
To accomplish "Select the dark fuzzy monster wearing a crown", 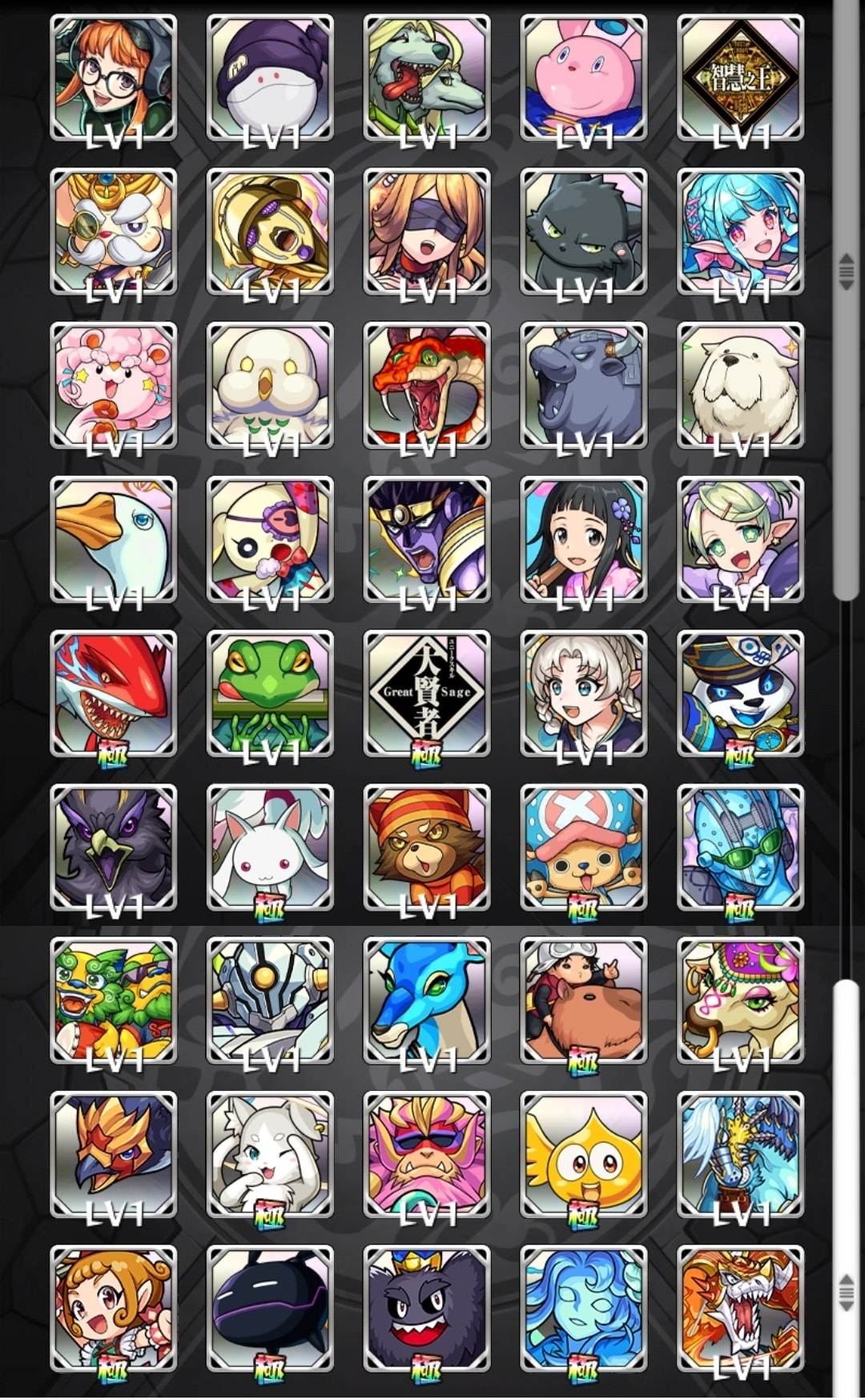I will tap(427, 1309).
